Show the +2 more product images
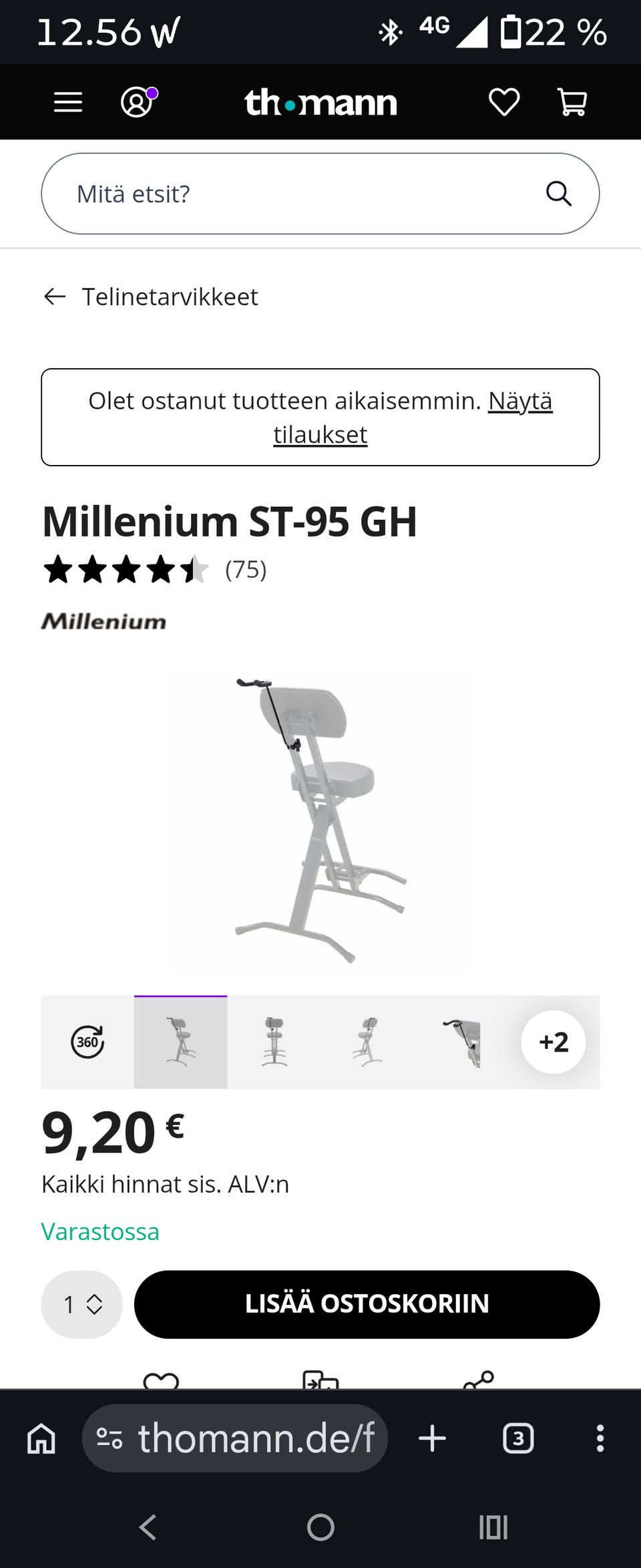Image resolution: width=641 pixels, height=1568 pixels. 554,1042
